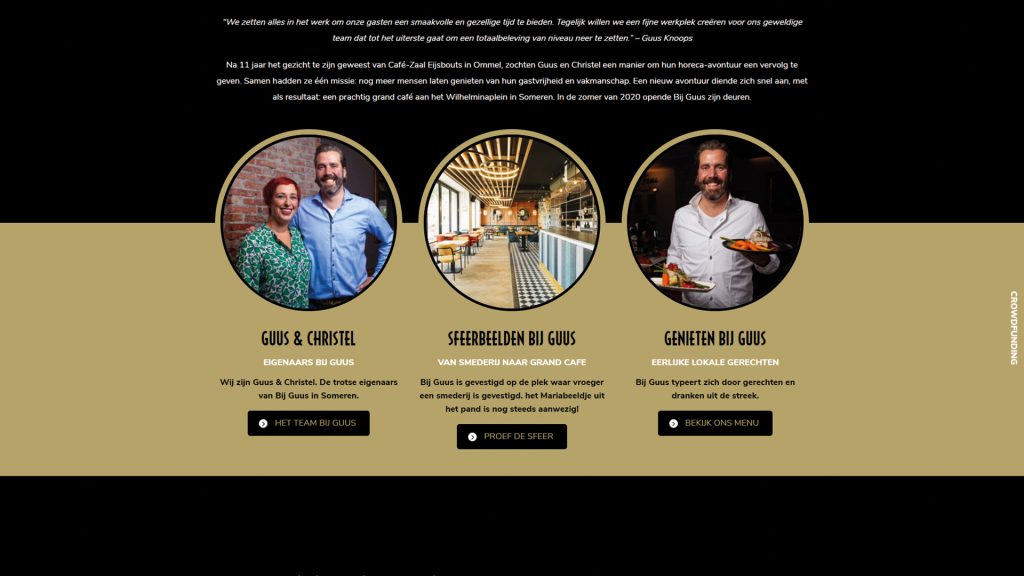Select the Genieten Bij Guus round photo
1024x576 pixels.
pos(714,222)
